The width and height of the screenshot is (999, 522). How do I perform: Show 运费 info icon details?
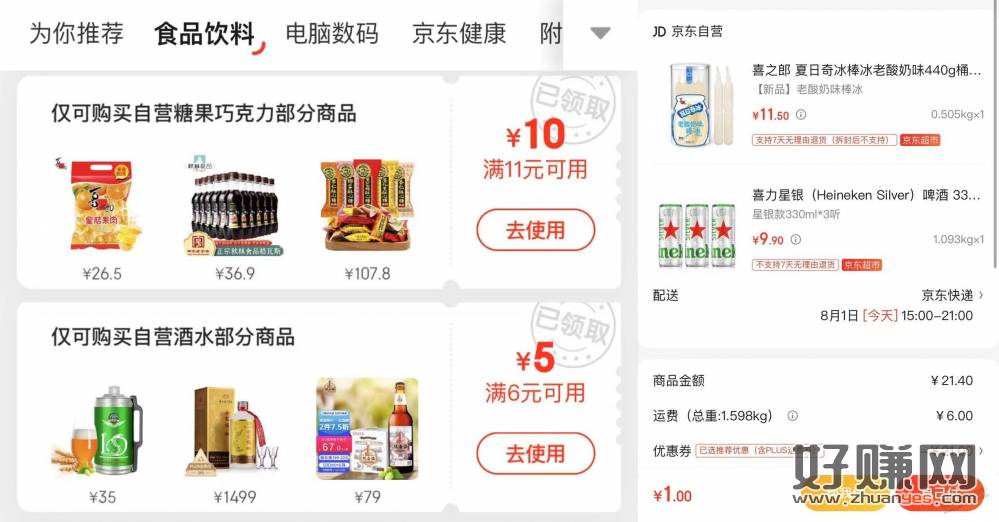[x=793, y=416]
